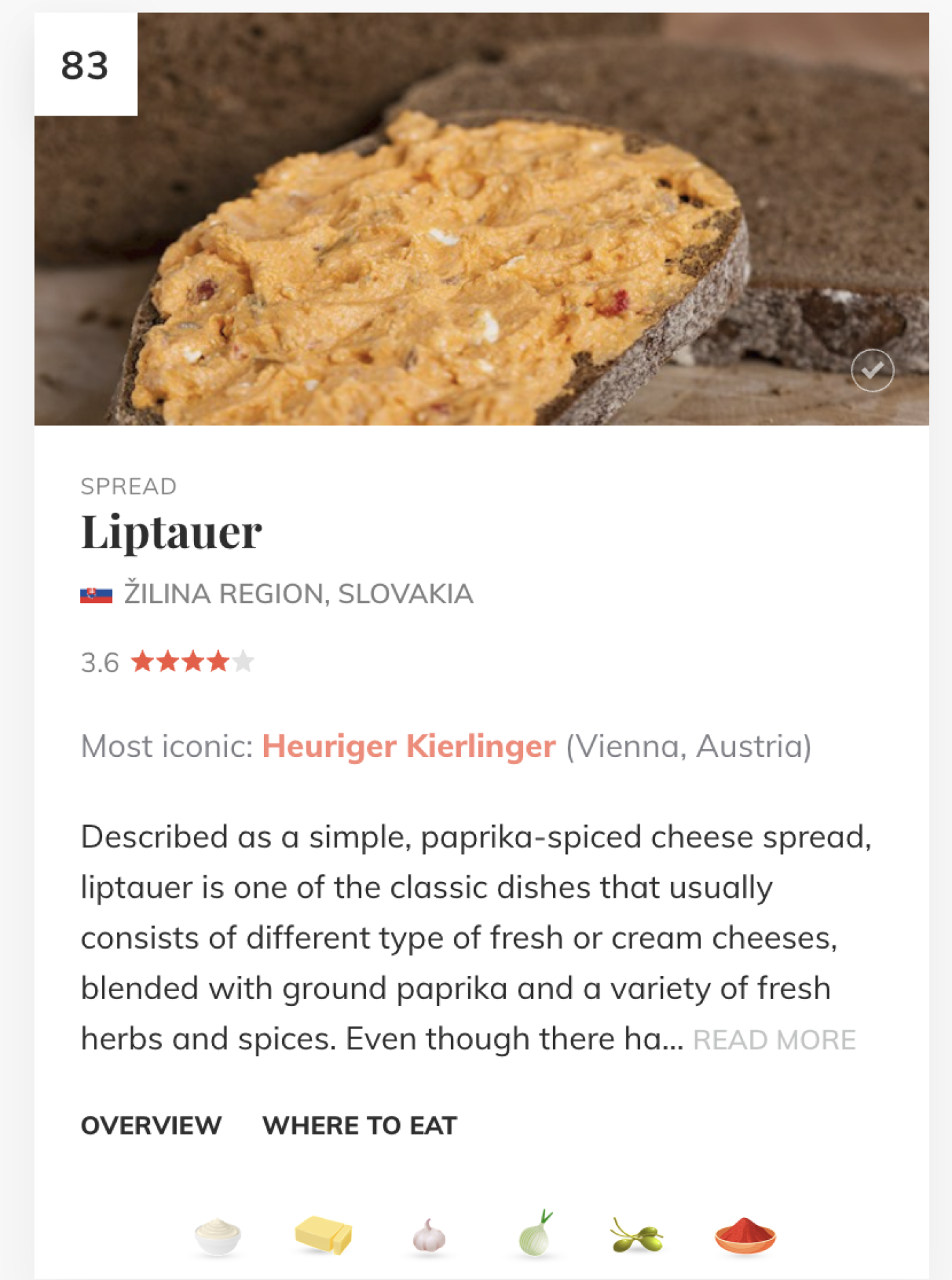952x1280 pixels.
Task: Switch to the OVERVIEW tab
Action: click(x=151, y=1126)
